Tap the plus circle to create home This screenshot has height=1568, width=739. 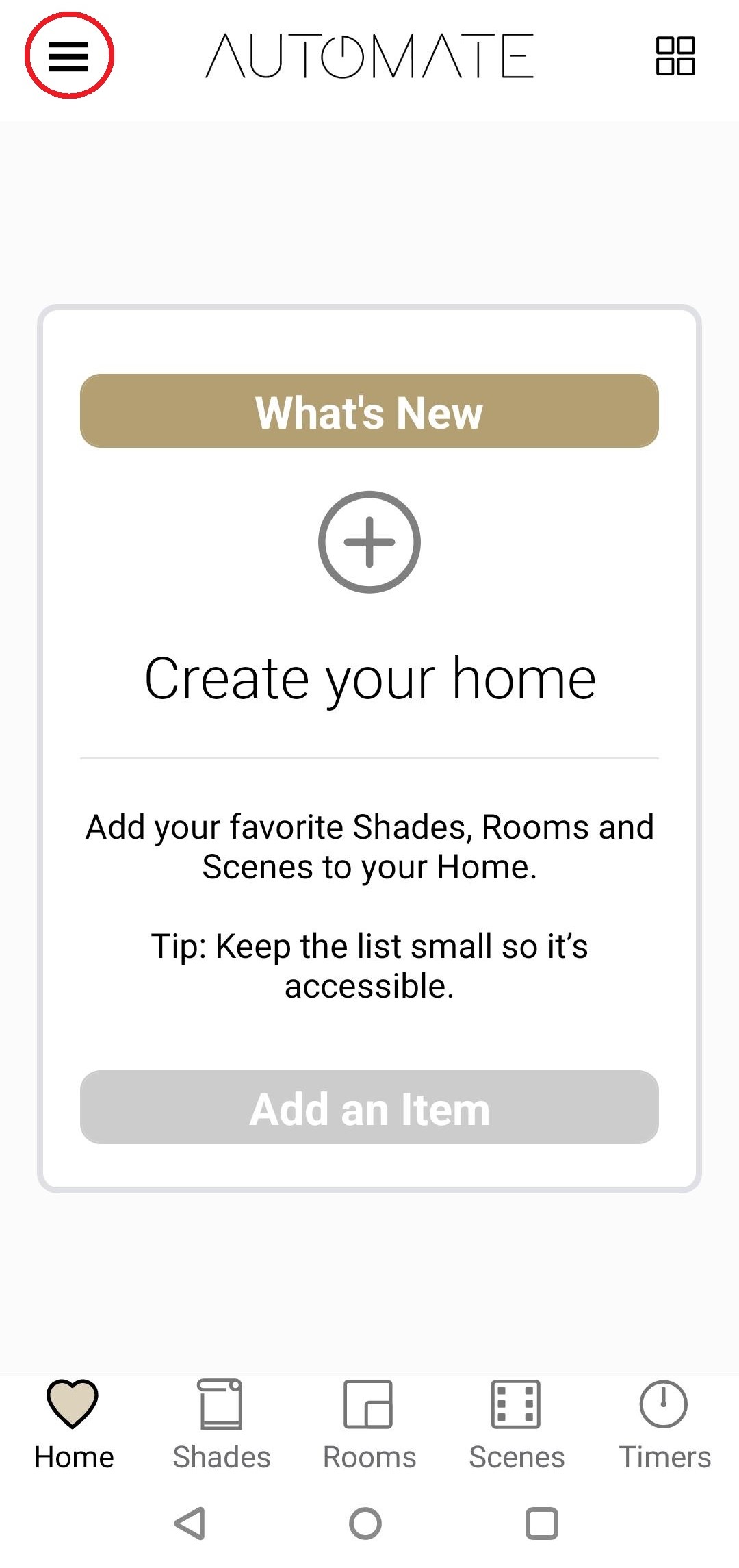tap(369, 542)
